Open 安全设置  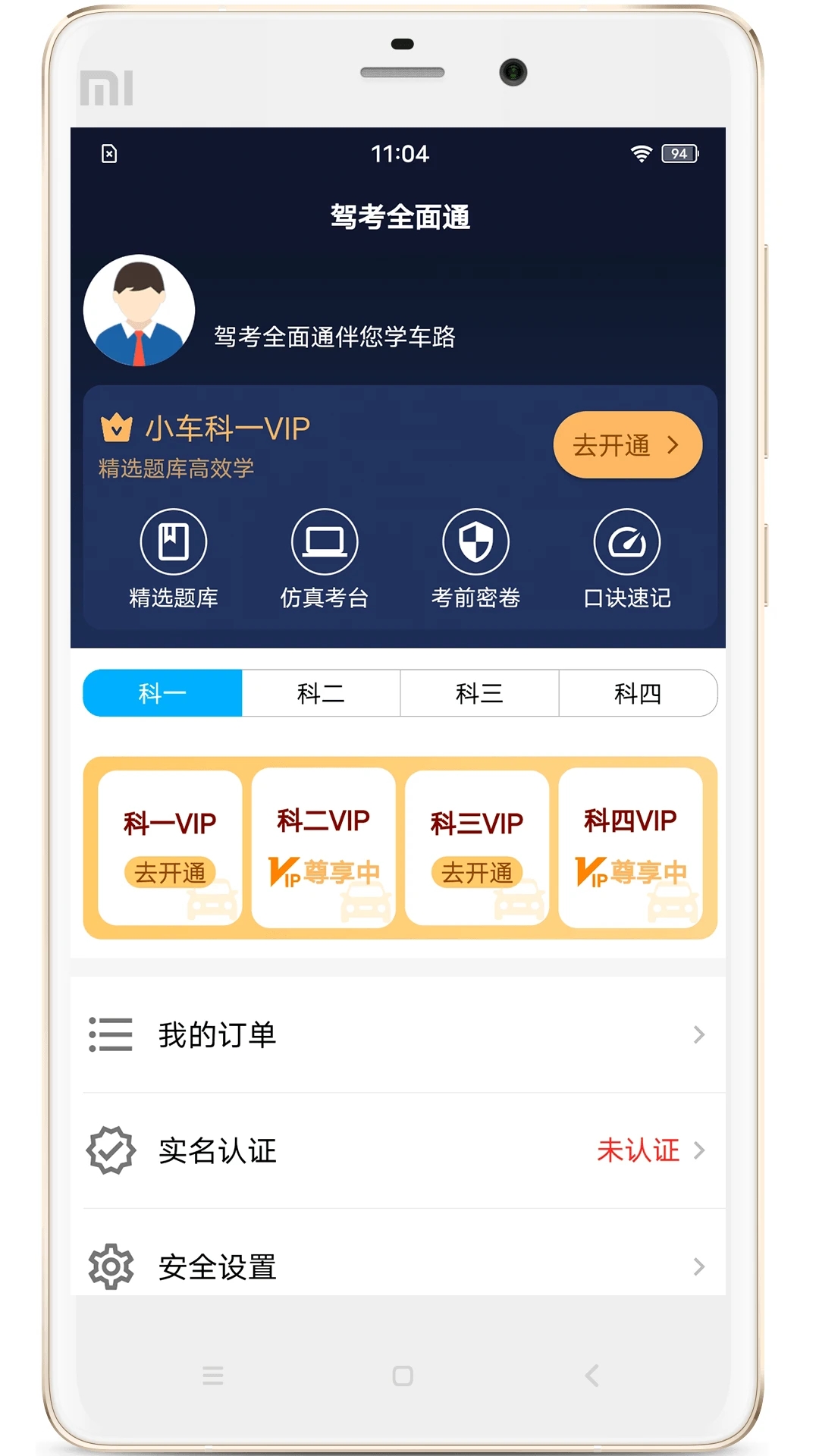tap(398, 1266)
